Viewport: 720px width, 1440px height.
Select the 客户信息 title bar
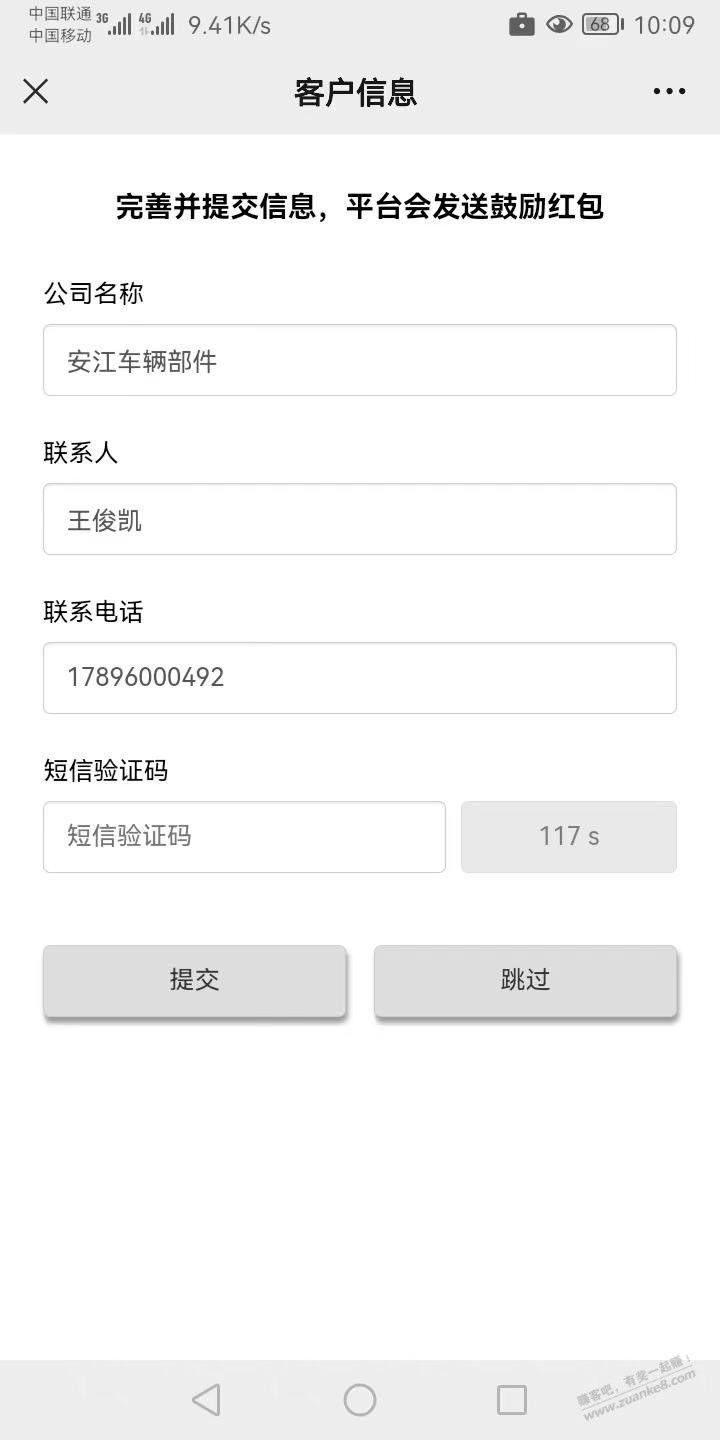click(x=355, y=91)
